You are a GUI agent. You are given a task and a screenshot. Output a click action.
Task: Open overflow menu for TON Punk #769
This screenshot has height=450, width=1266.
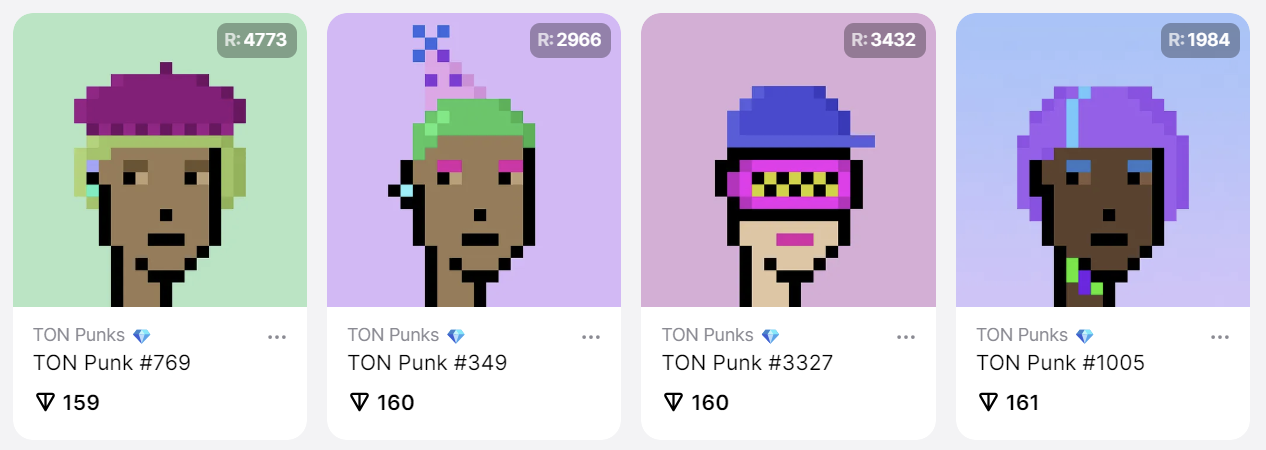click(x=277, y=337)
